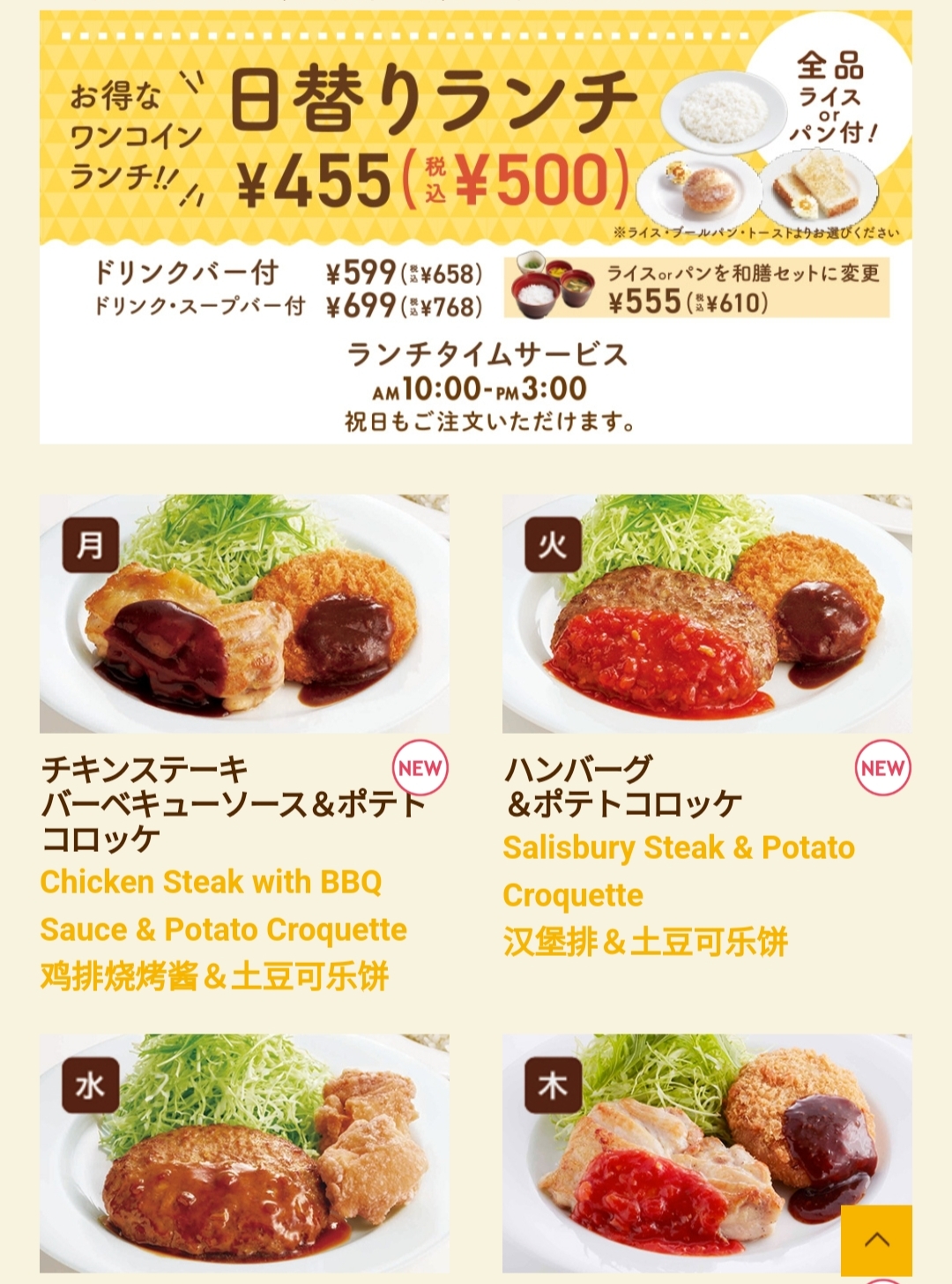The height and width of the screenshot is (1284, 952).
Task: Tap the back-to-top arrow button
Action: pyautogui.click(x=876, y=1240)
